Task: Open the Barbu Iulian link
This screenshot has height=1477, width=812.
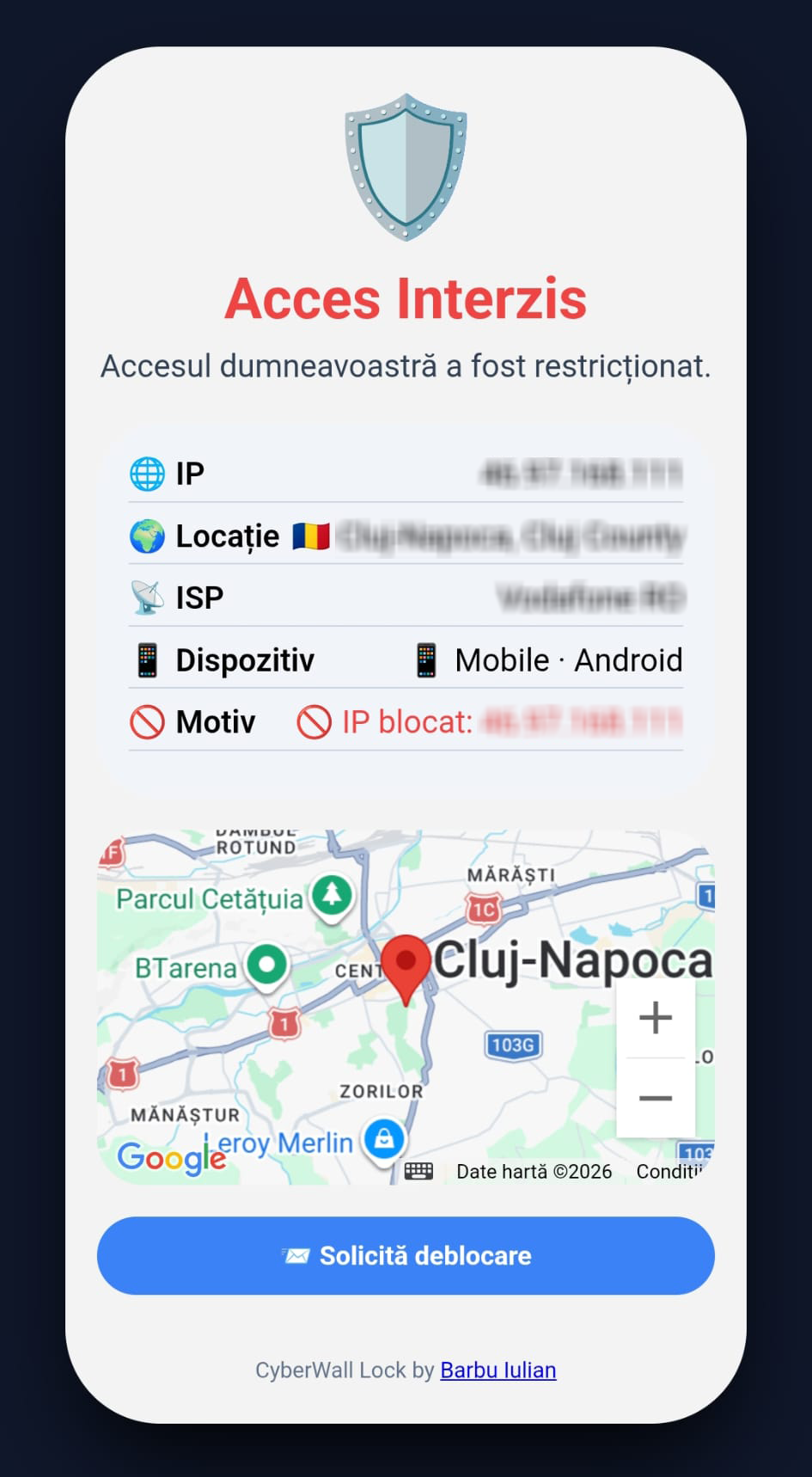Action: 498,1370
